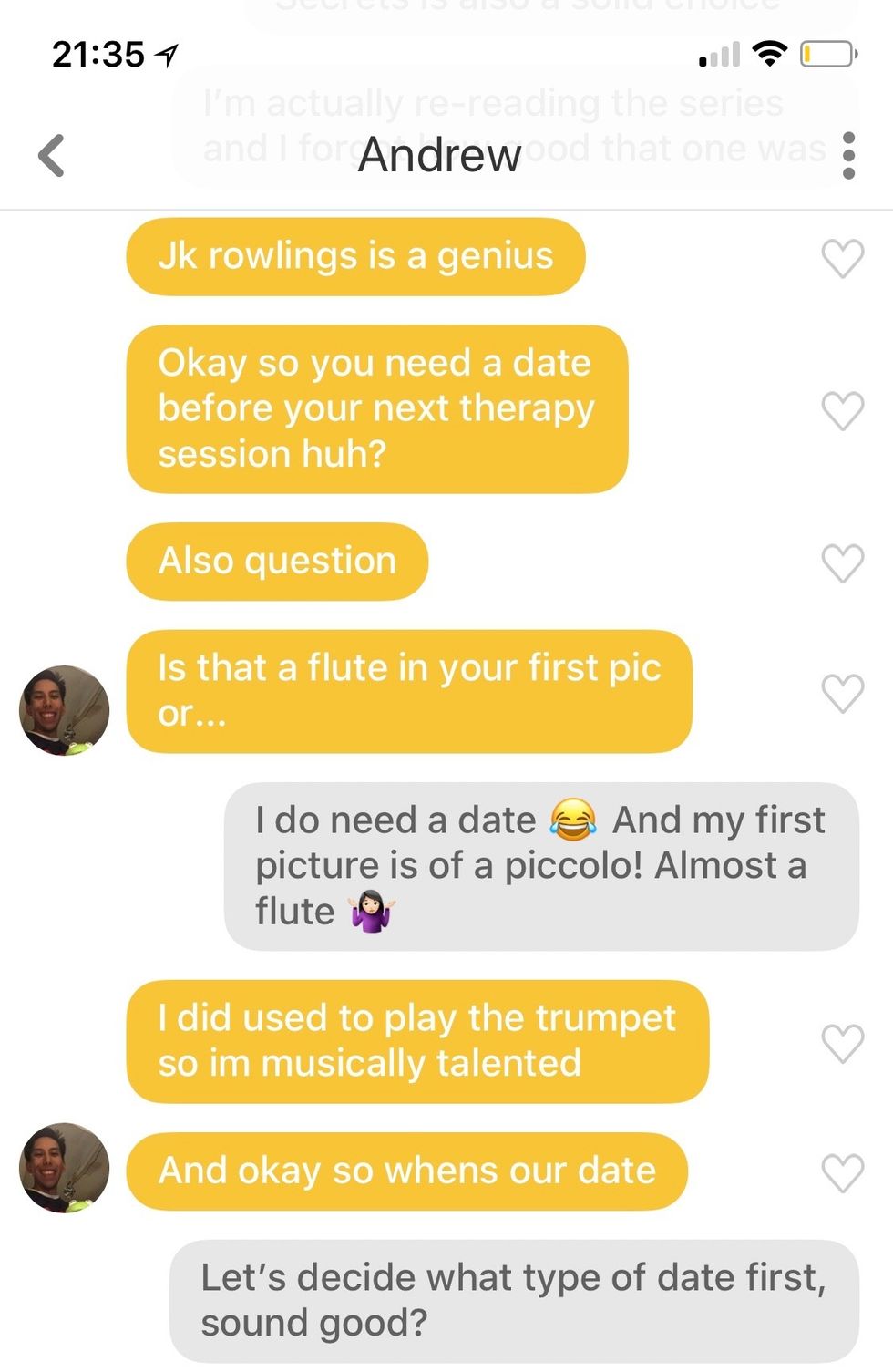Open Andrew's avatar beside the flute message

(x=65, y=710)
